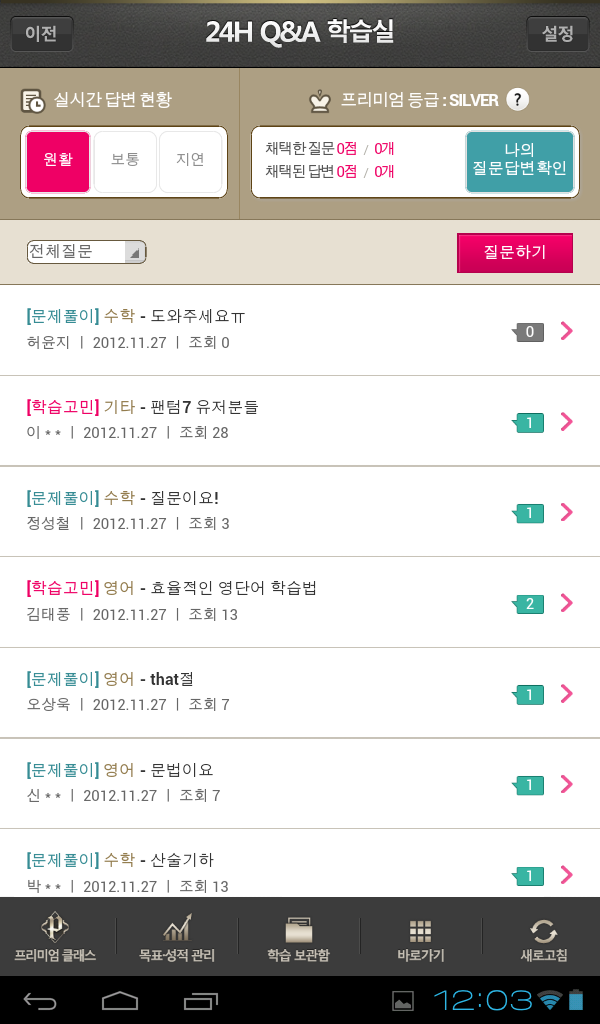Open the math question 질문이요!
This screenshot has height=1024, width=600.
[300, 511]
